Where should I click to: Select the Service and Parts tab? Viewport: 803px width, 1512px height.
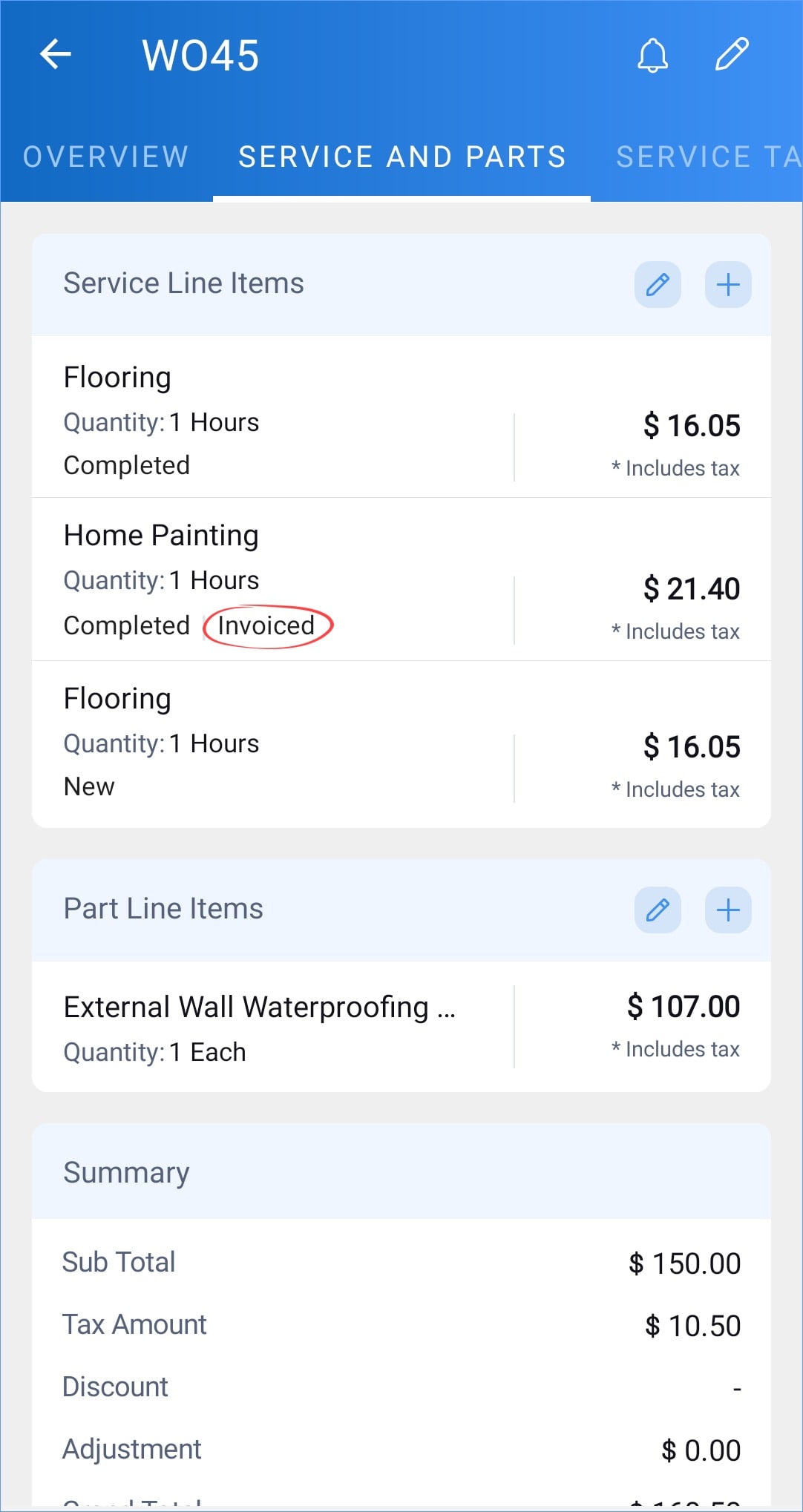pos(402,157)
